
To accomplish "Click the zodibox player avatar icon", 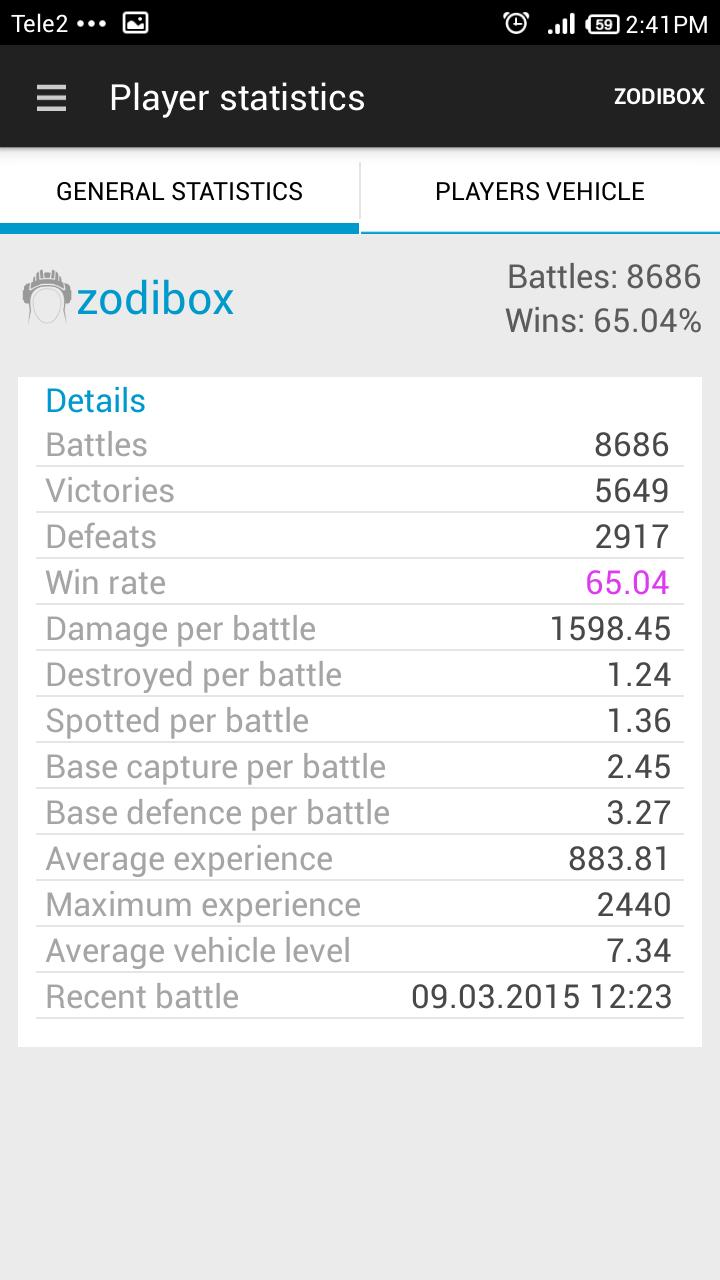I will tap(42, 297).
